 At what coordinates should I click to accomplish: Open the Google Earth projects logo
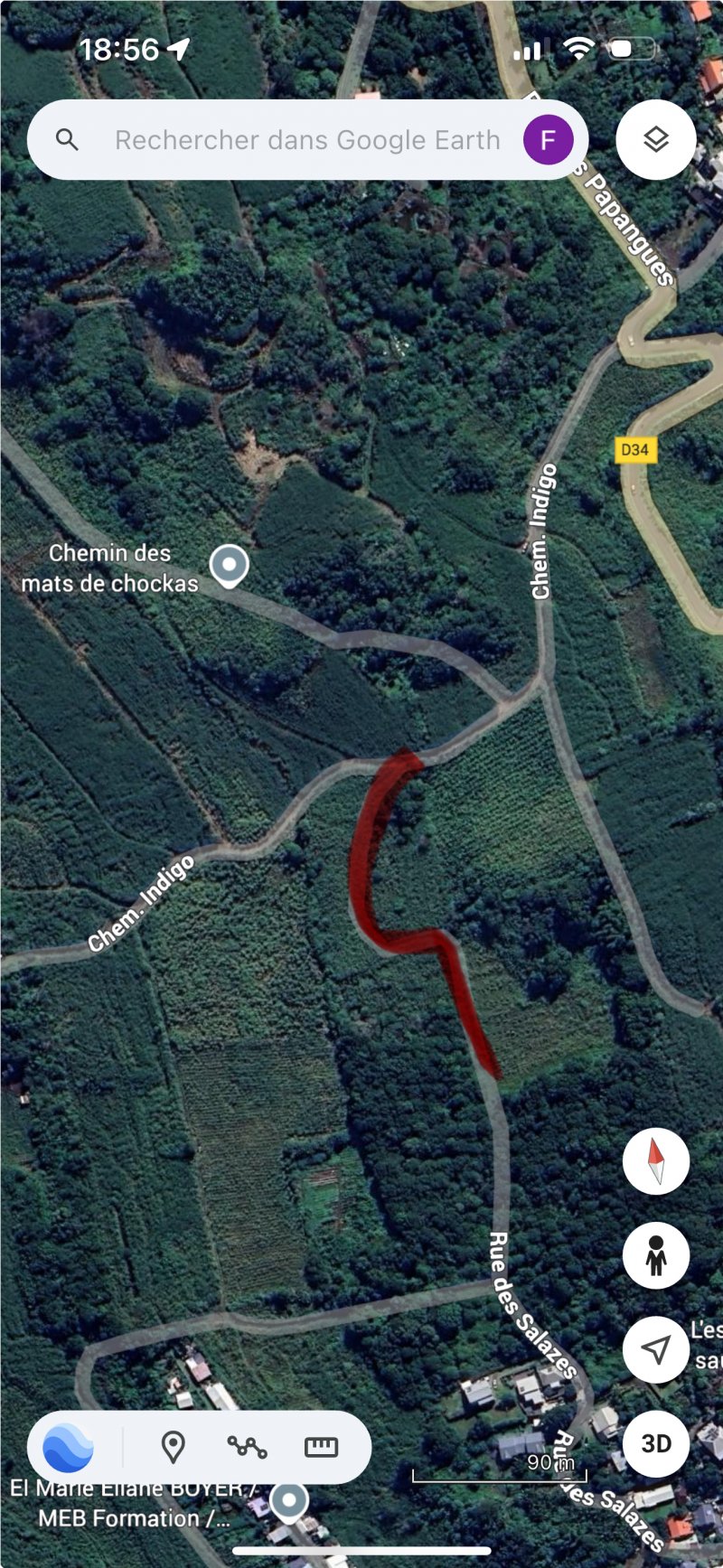(69, 1448)
